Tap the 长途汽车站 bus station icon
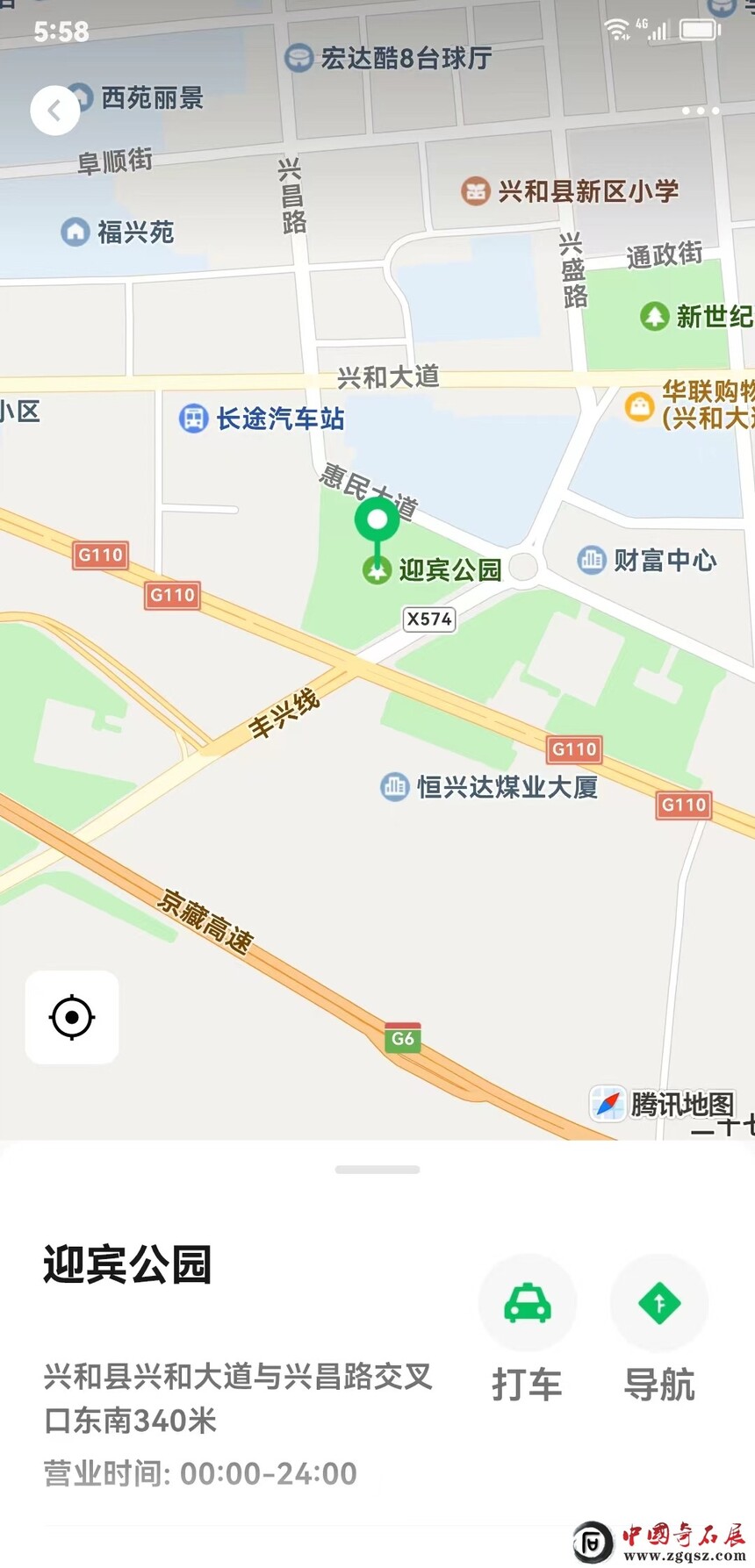The image size is (755, 1568). point(192,419)
